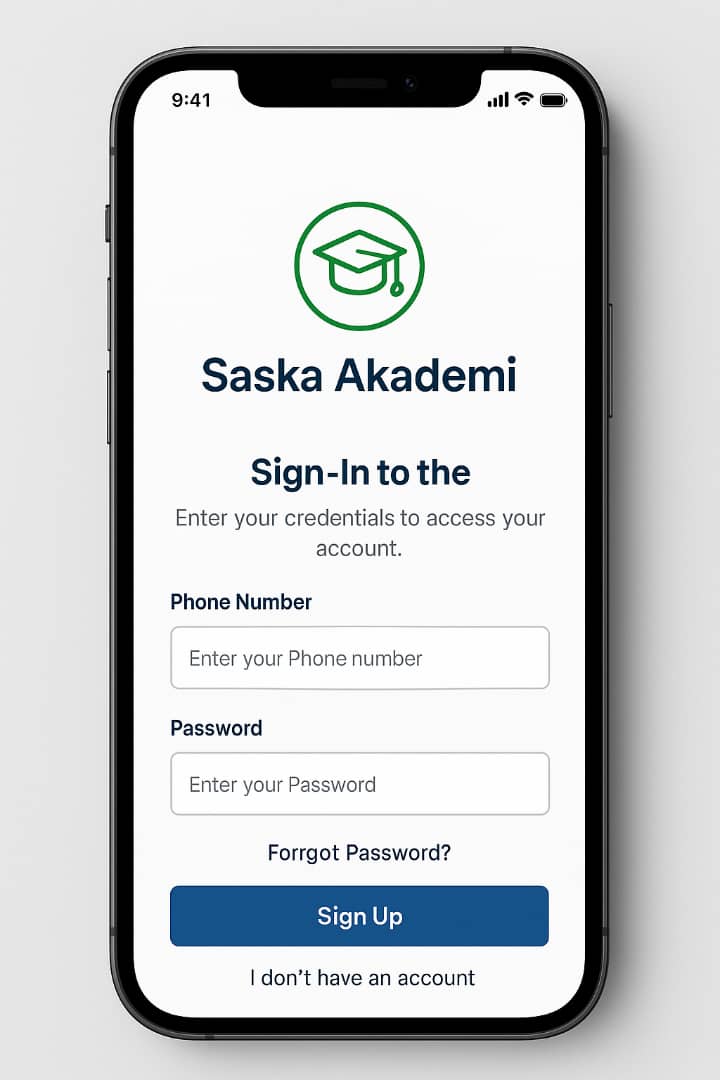The height and width of the screenshot is (1080, 720).
Task: Tap the 9:41 clock in the status bar
Action: (x=190, y=101)
